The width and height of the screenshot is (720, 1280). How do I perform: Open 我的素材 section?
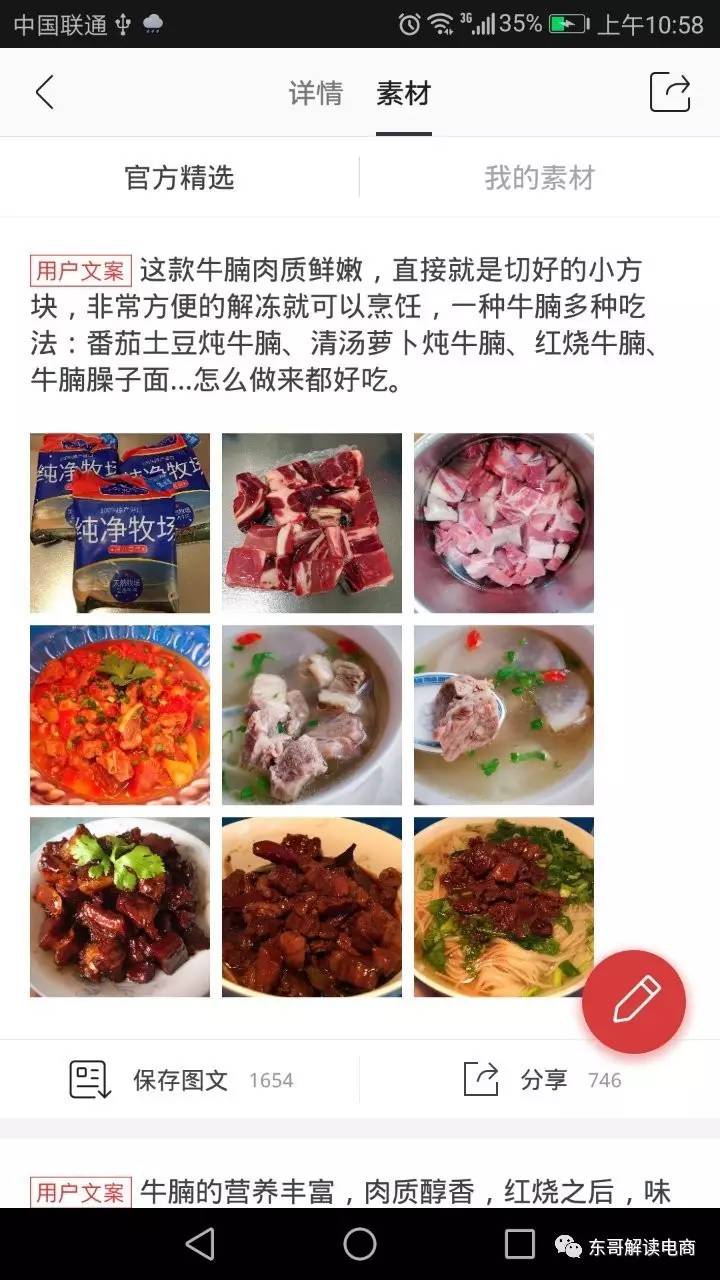(539, 178)
